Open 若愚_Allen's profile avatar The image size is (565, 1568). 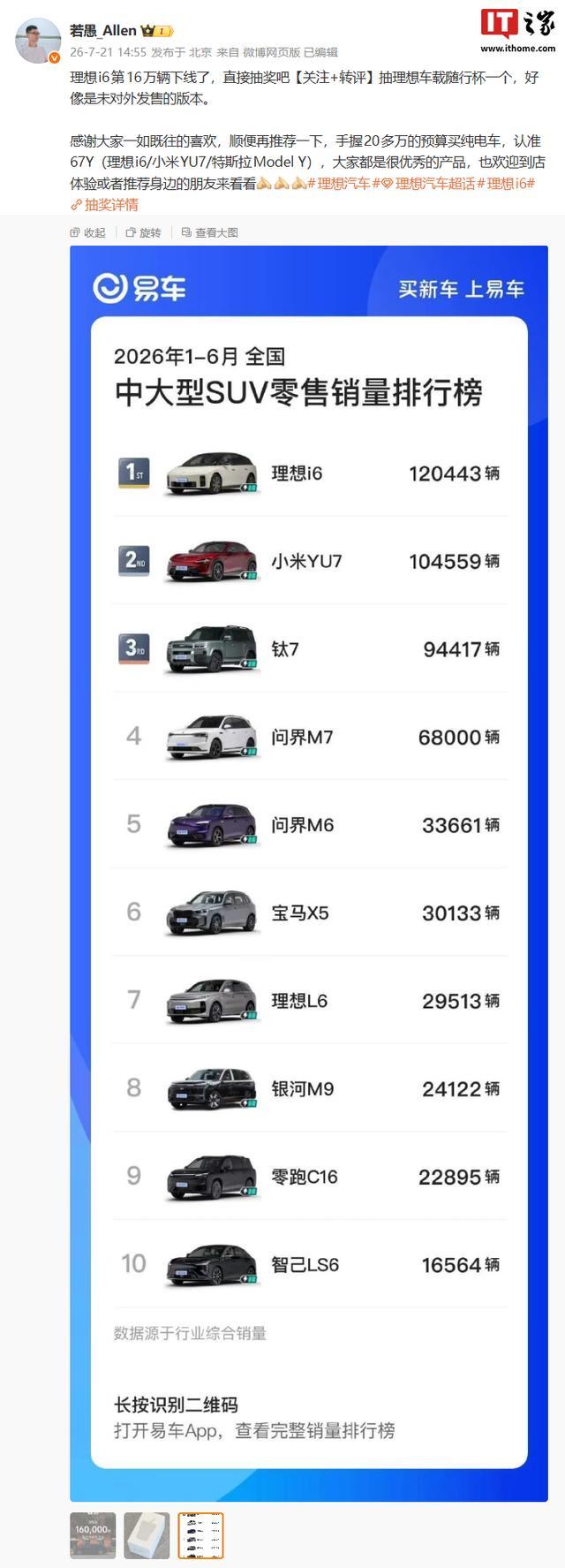tap(39, 41)
